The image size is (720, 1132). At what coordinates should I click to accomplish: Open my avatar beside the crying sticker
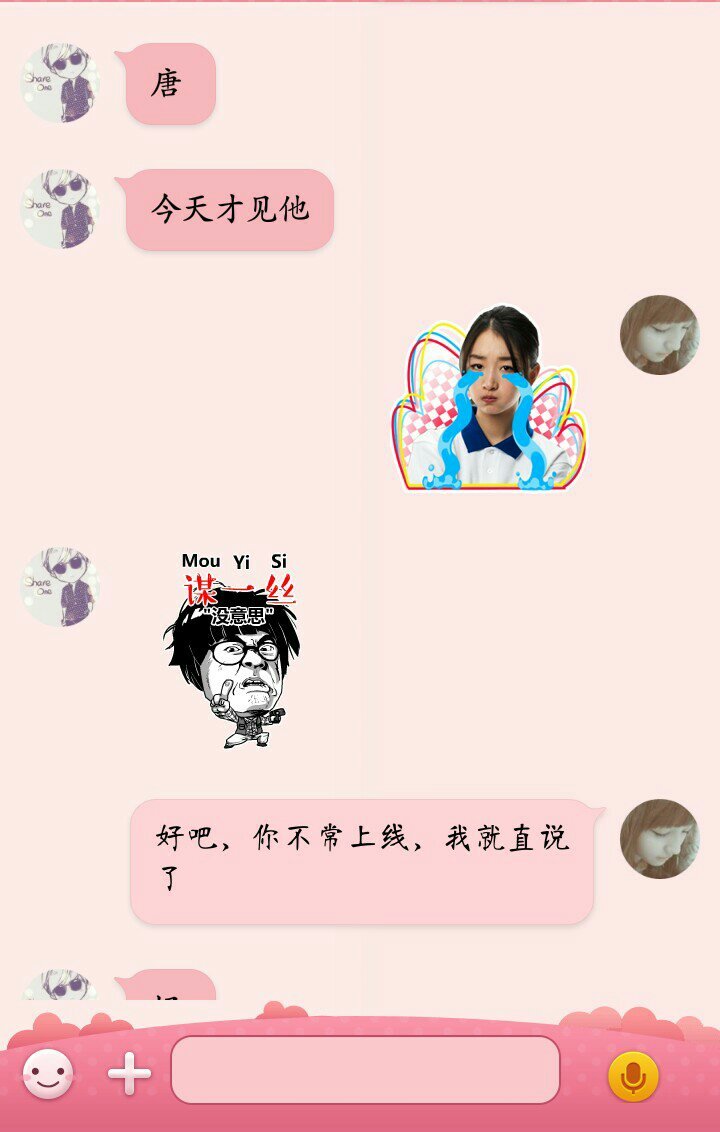pos(659,335)
